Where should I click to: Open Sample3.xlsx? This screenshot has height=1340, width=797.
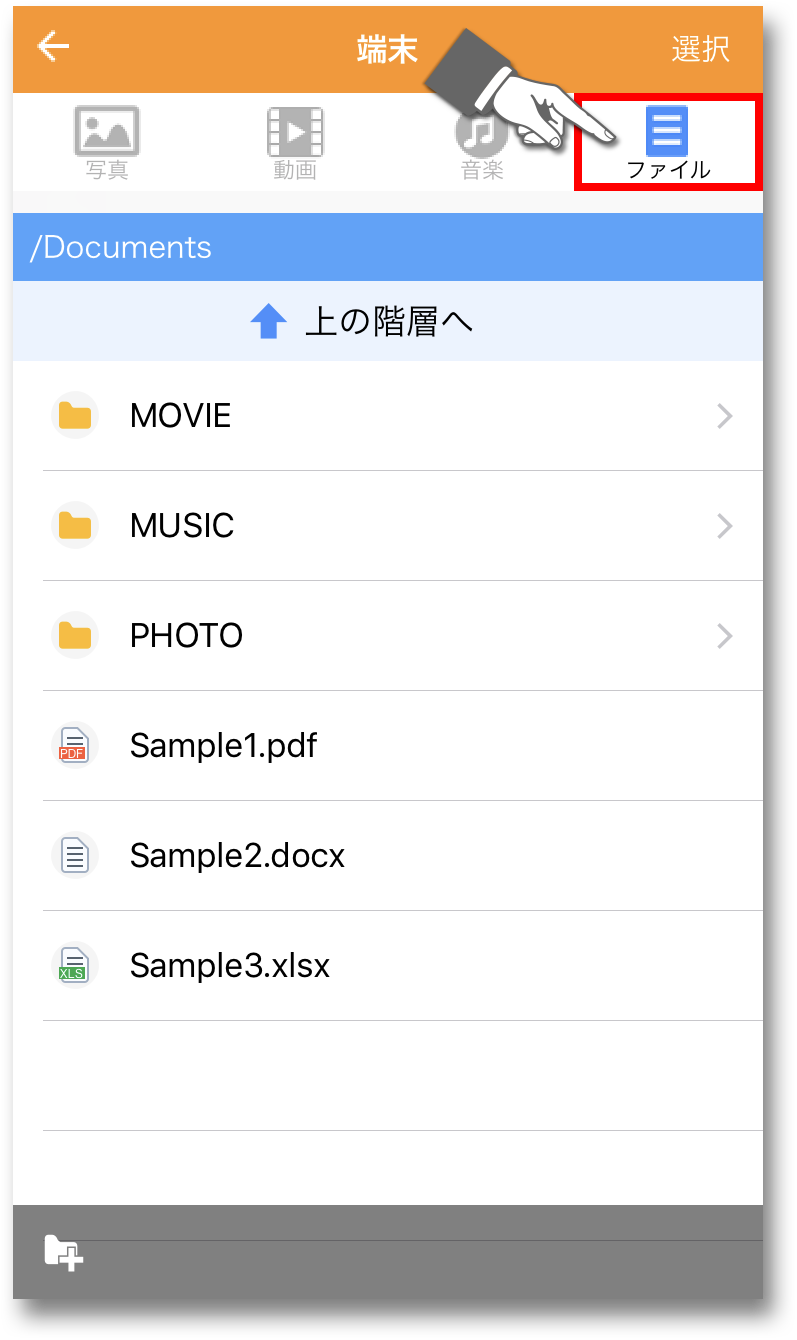tap(388, 966)
